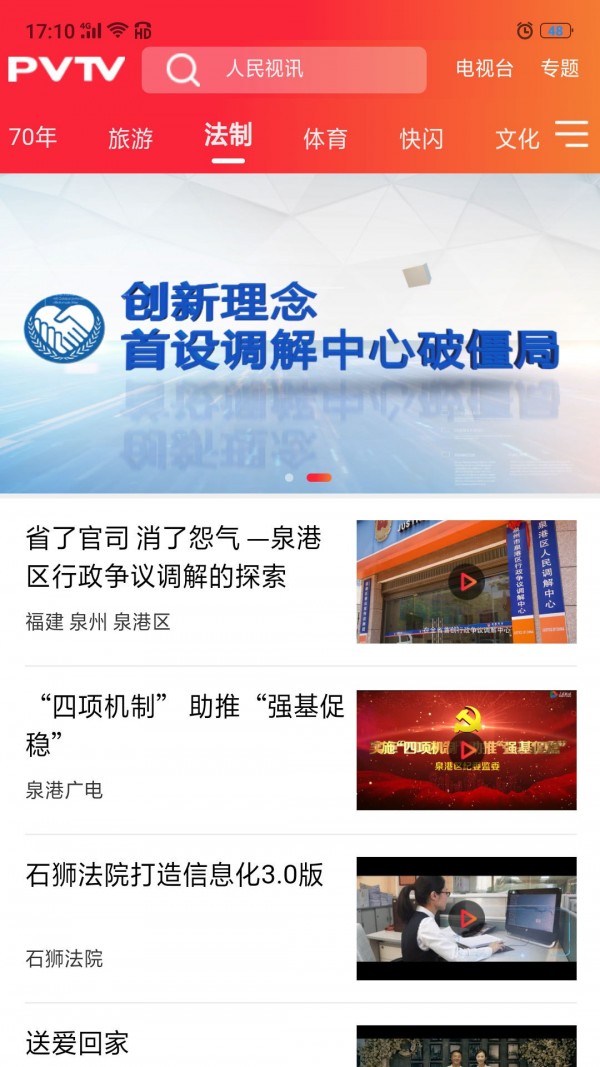The width and height of the screenshot is (600, 1067).
Task: Play the 泉港区行政争议调解 video thumbnail
Action: (x=467, y=582)
